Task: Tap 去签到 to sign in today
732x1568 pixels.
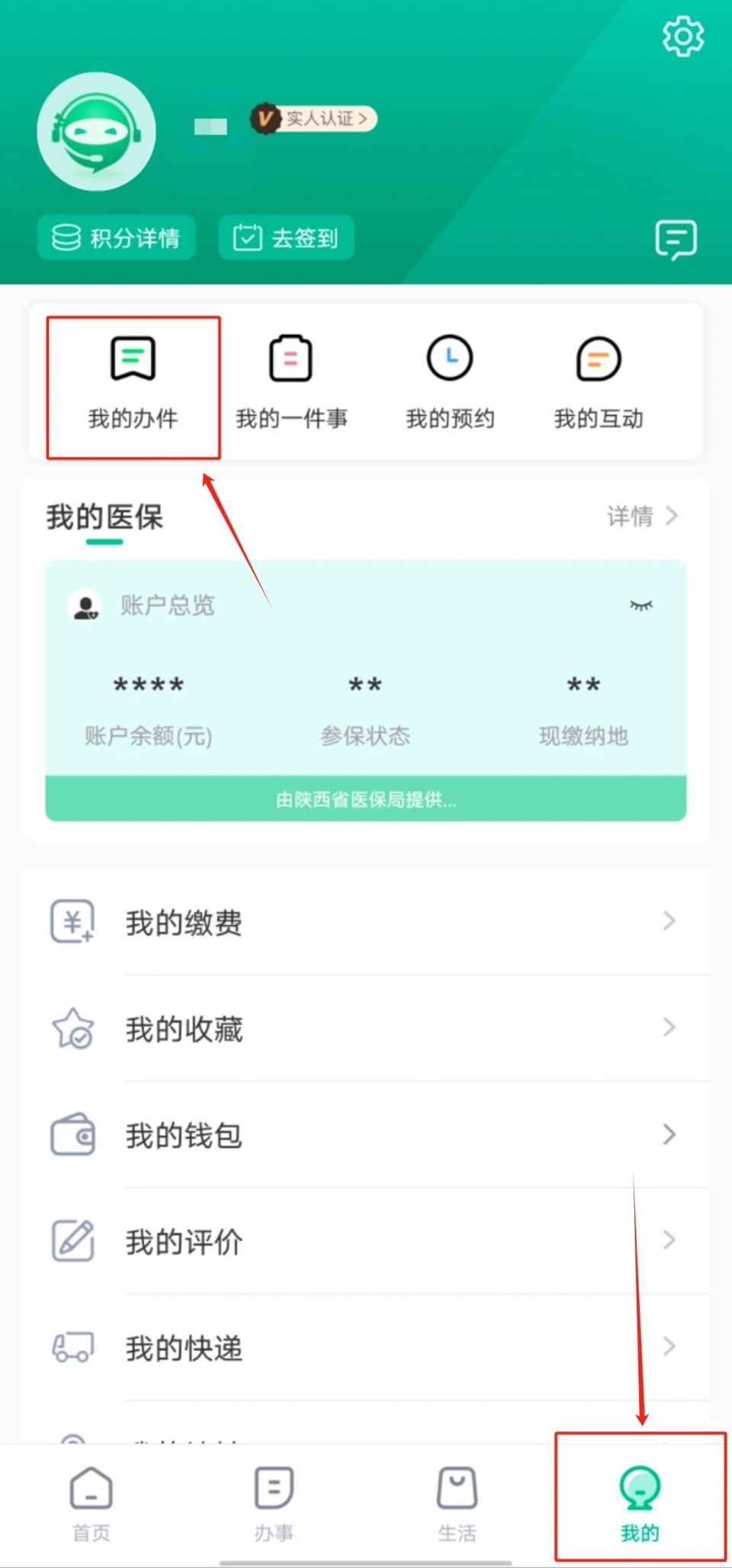Action: 285,237
